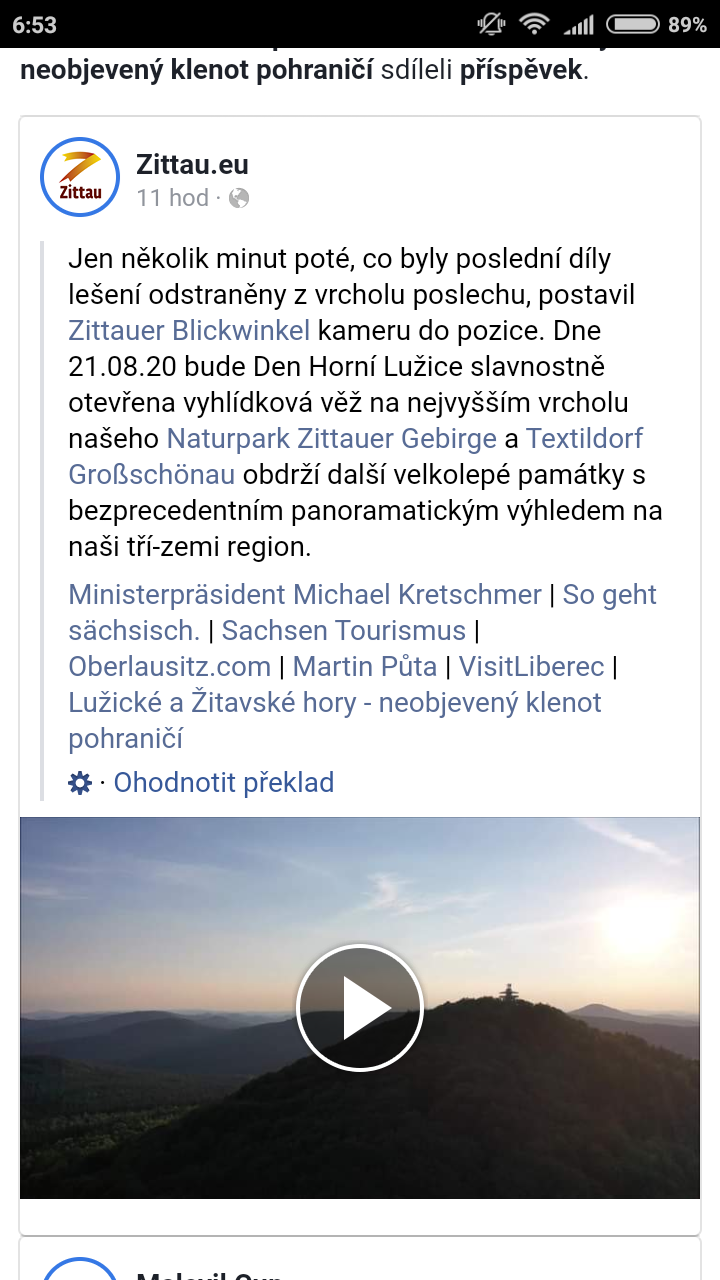
Task: Rate the translation via Ohodnotit překlad
Action: pos(224,782)
